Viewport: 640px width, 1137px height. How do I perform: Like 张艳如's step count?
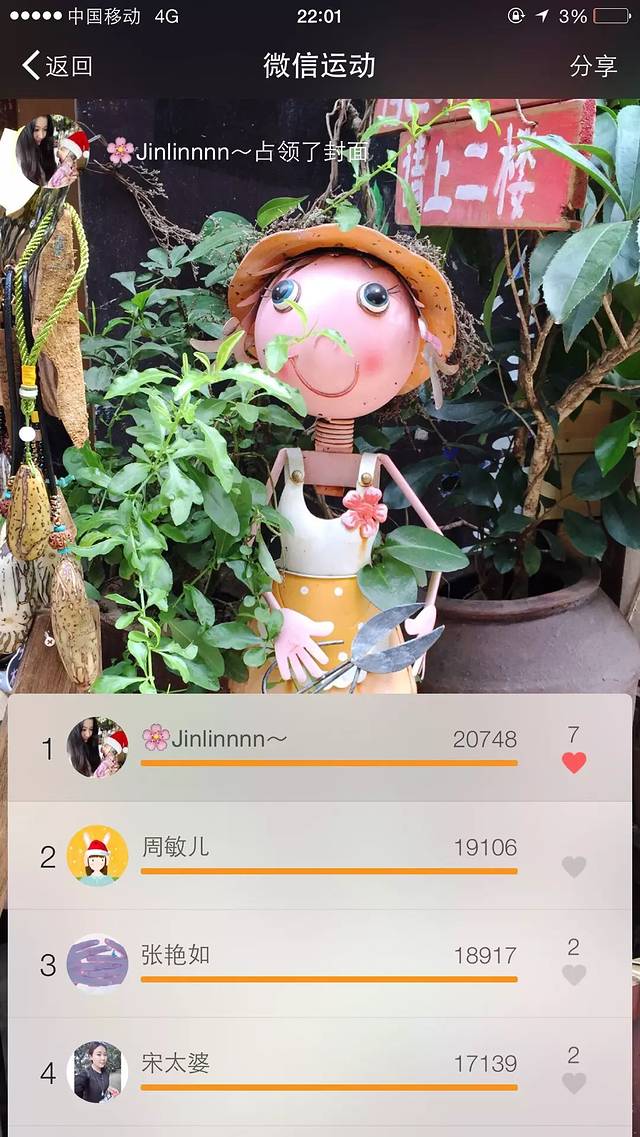click(x=574, y=974)
